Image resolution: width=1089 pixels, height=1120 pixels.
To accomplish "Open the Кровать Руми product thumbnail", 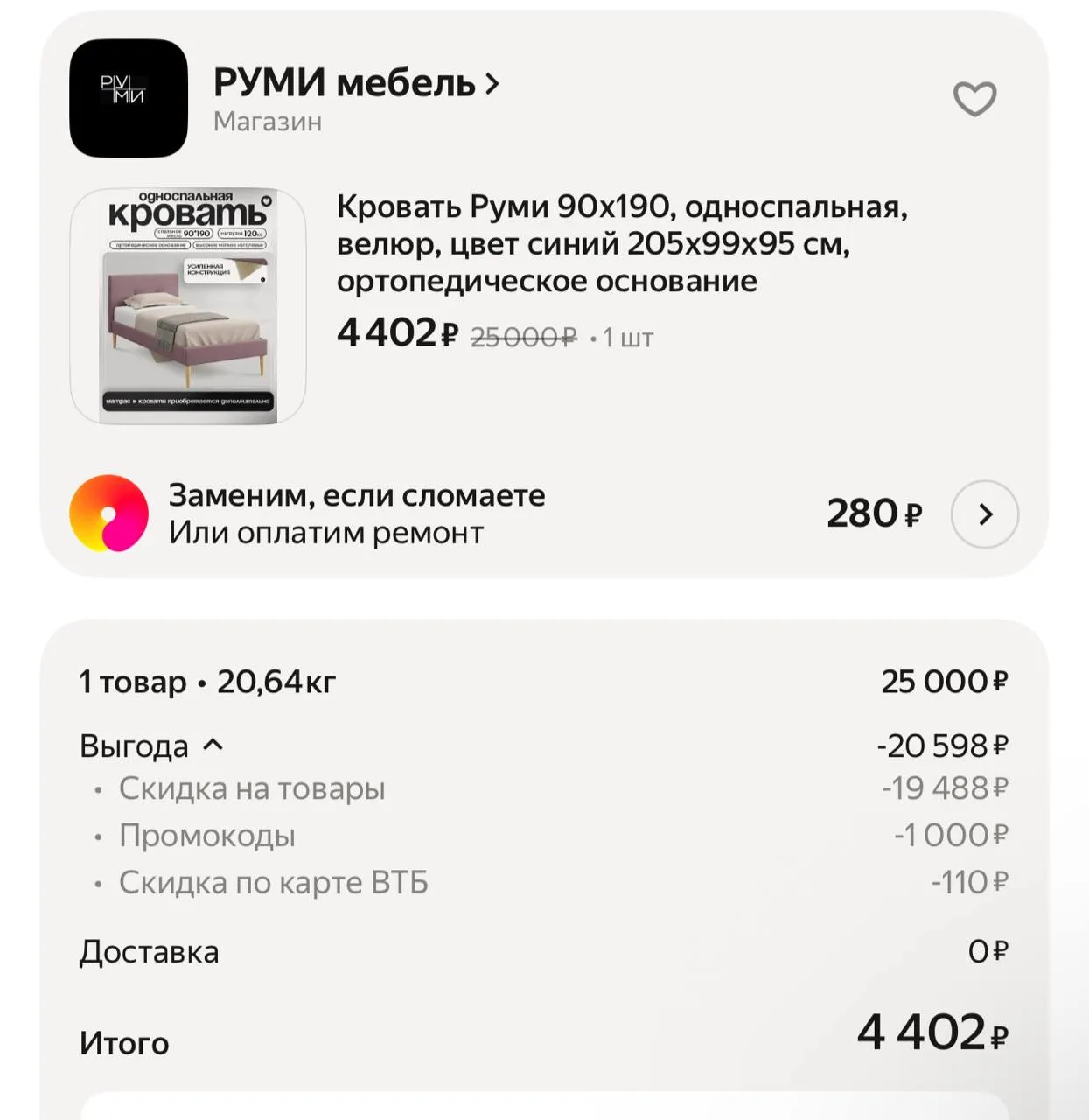I will (188, 306).
